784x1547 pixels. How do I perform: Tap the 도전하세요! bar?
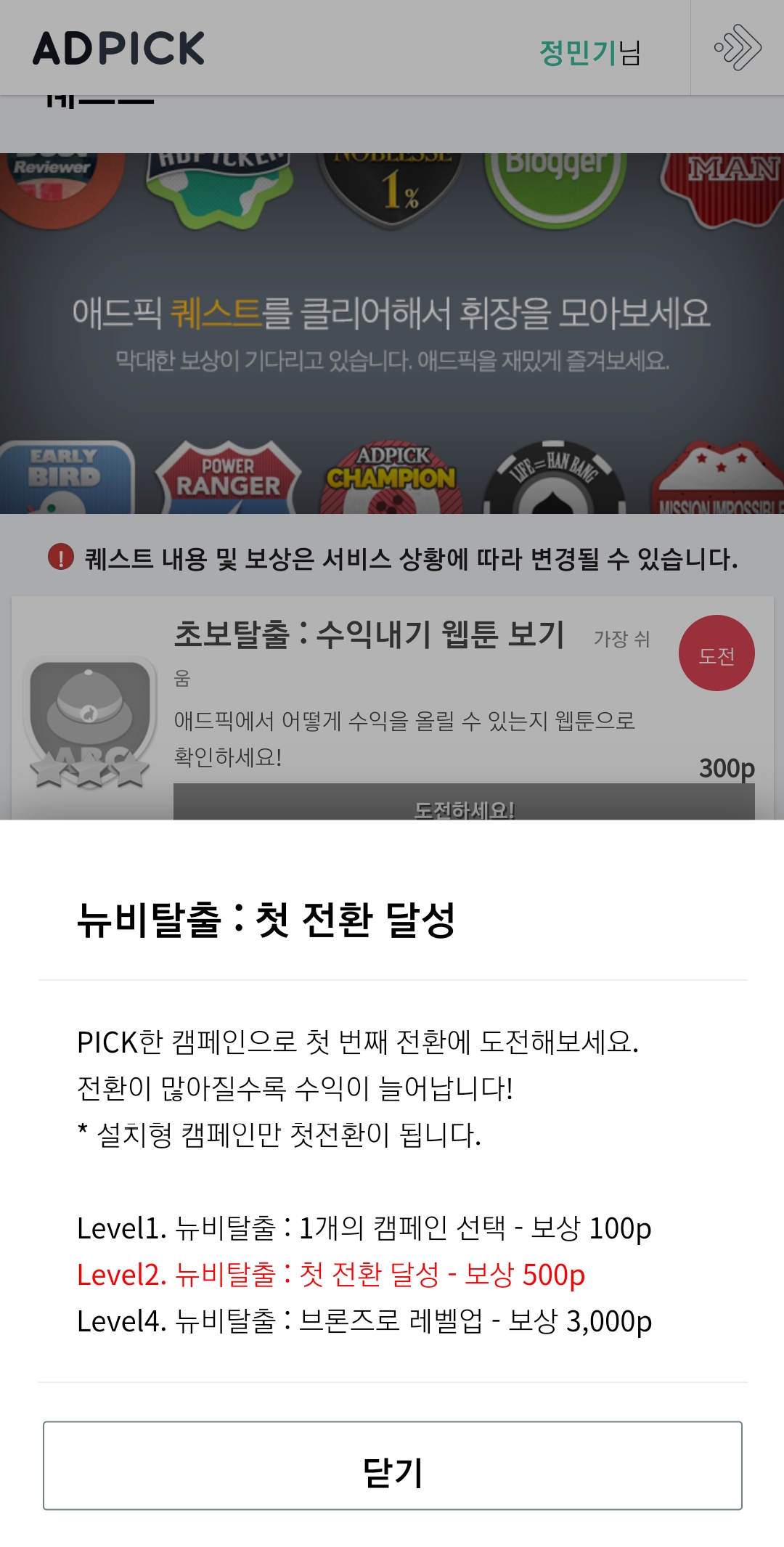pos(464,804)
